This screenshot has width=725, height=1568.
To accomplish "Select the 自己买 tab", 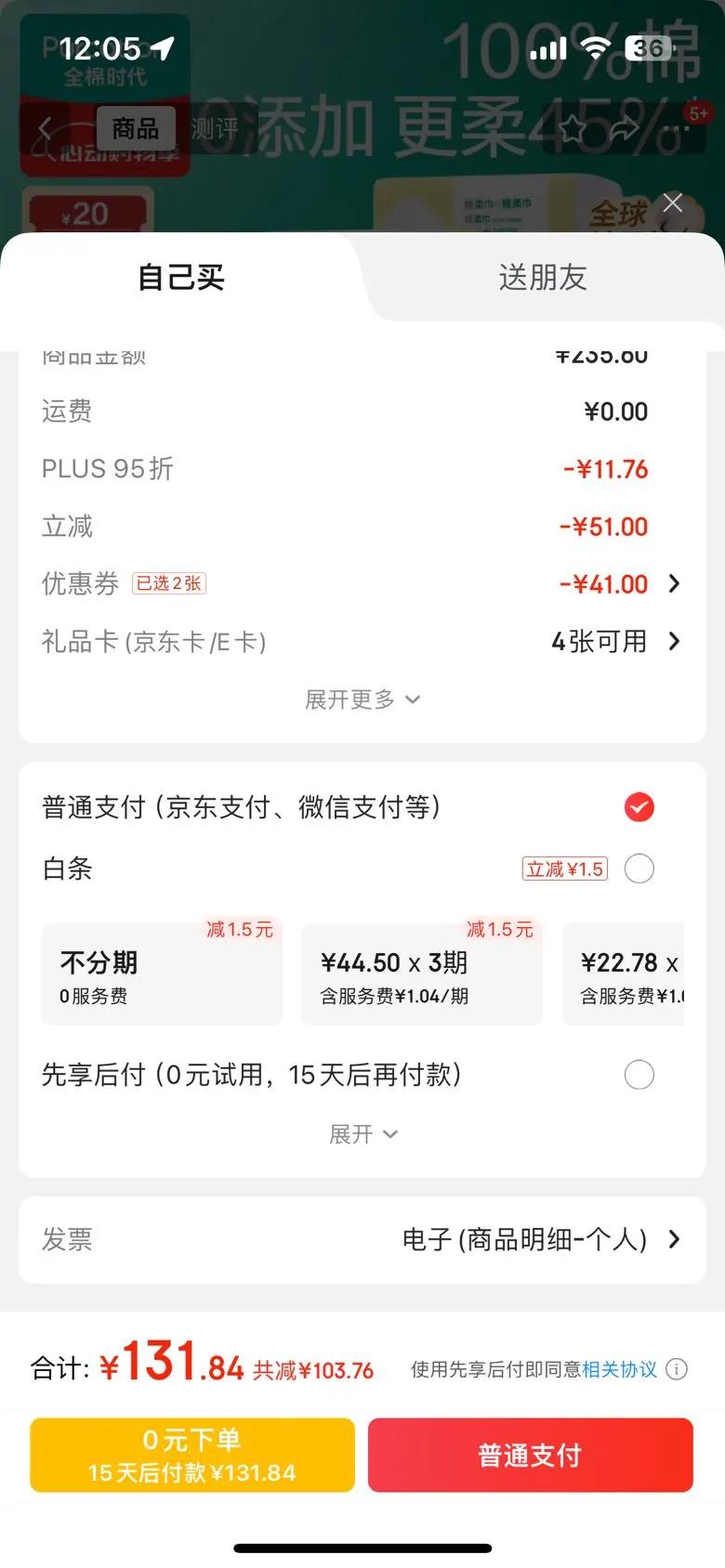I will coord(181,277).
